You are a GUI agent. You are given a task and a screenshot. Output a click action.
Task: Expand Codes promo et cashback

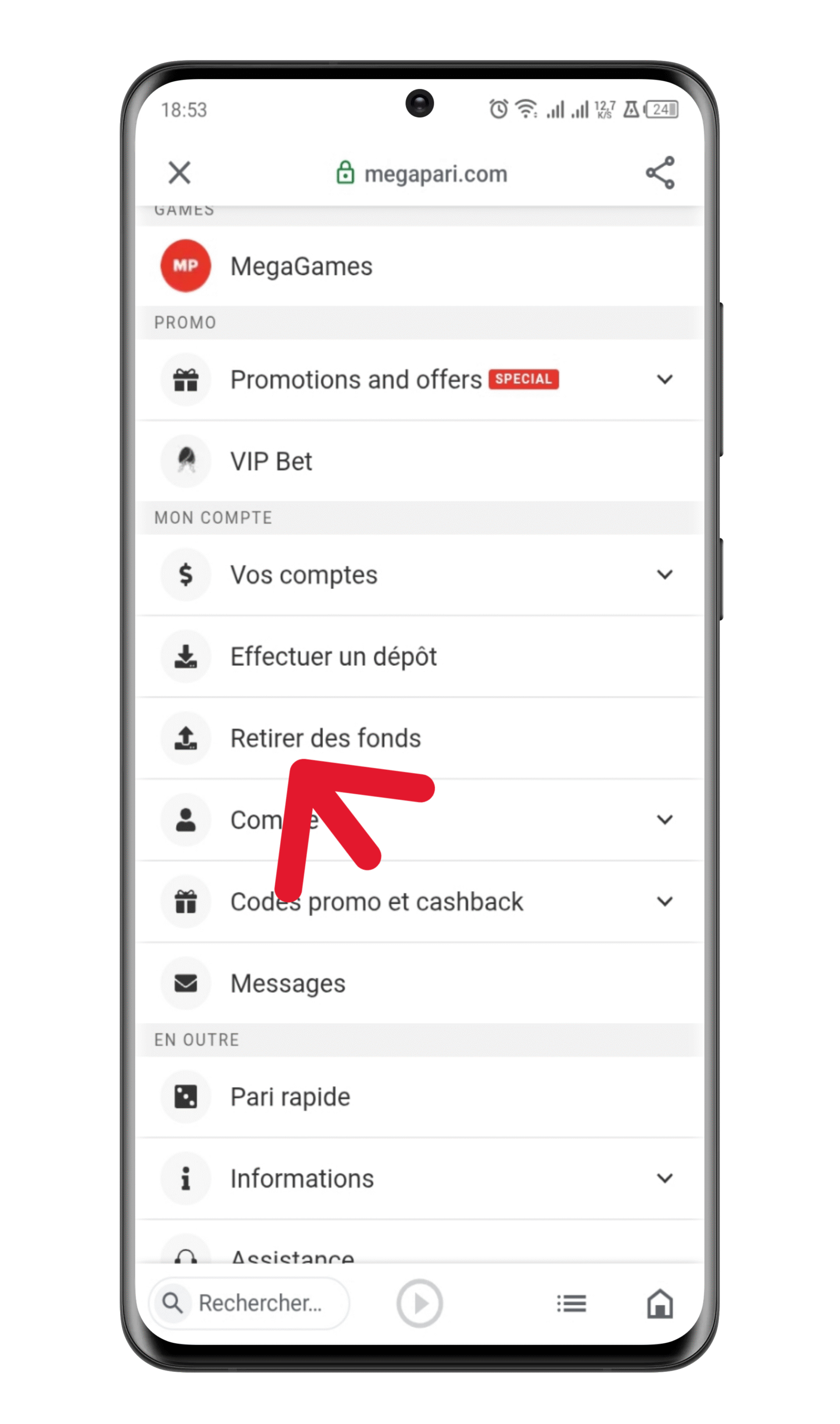664,901
